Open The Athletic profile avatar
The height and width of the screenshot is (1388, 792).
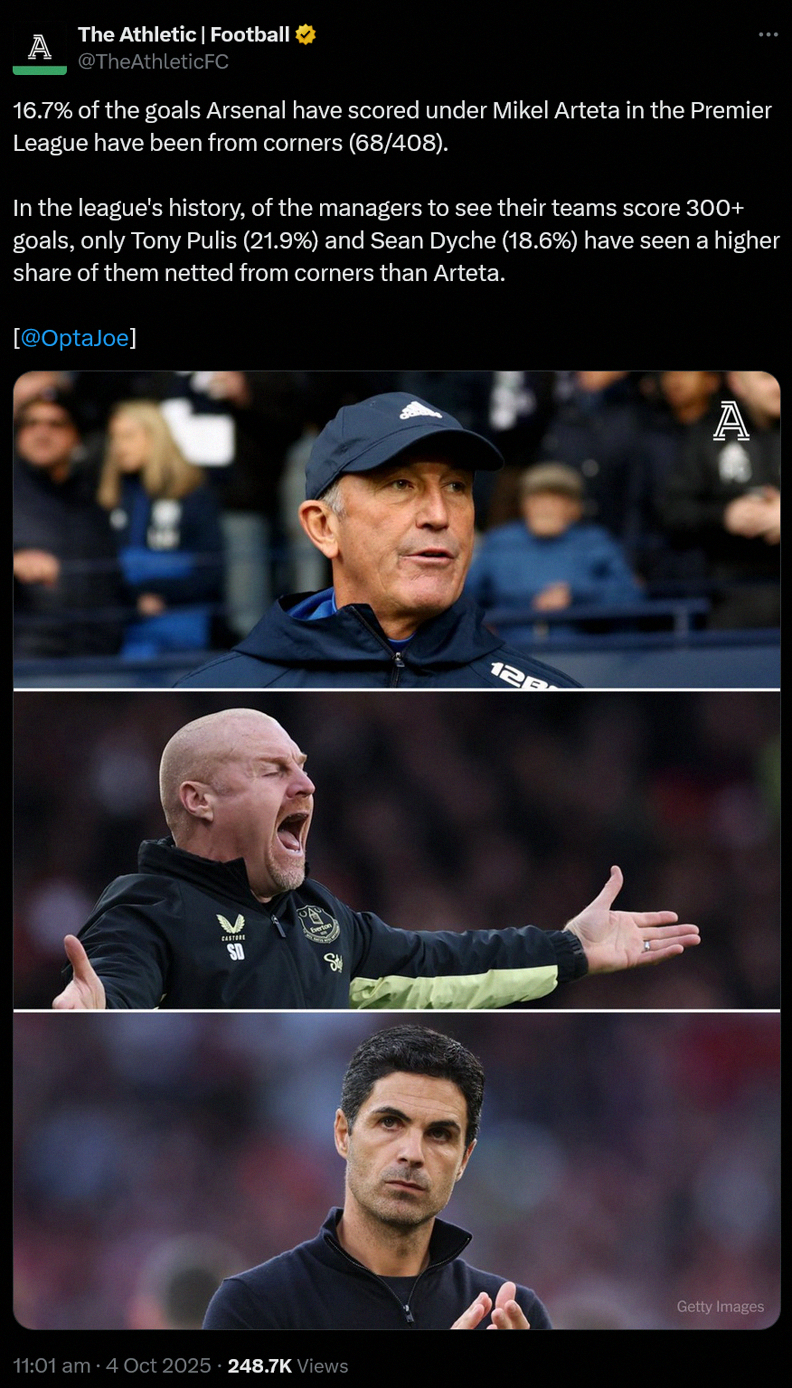pos(40,47)
